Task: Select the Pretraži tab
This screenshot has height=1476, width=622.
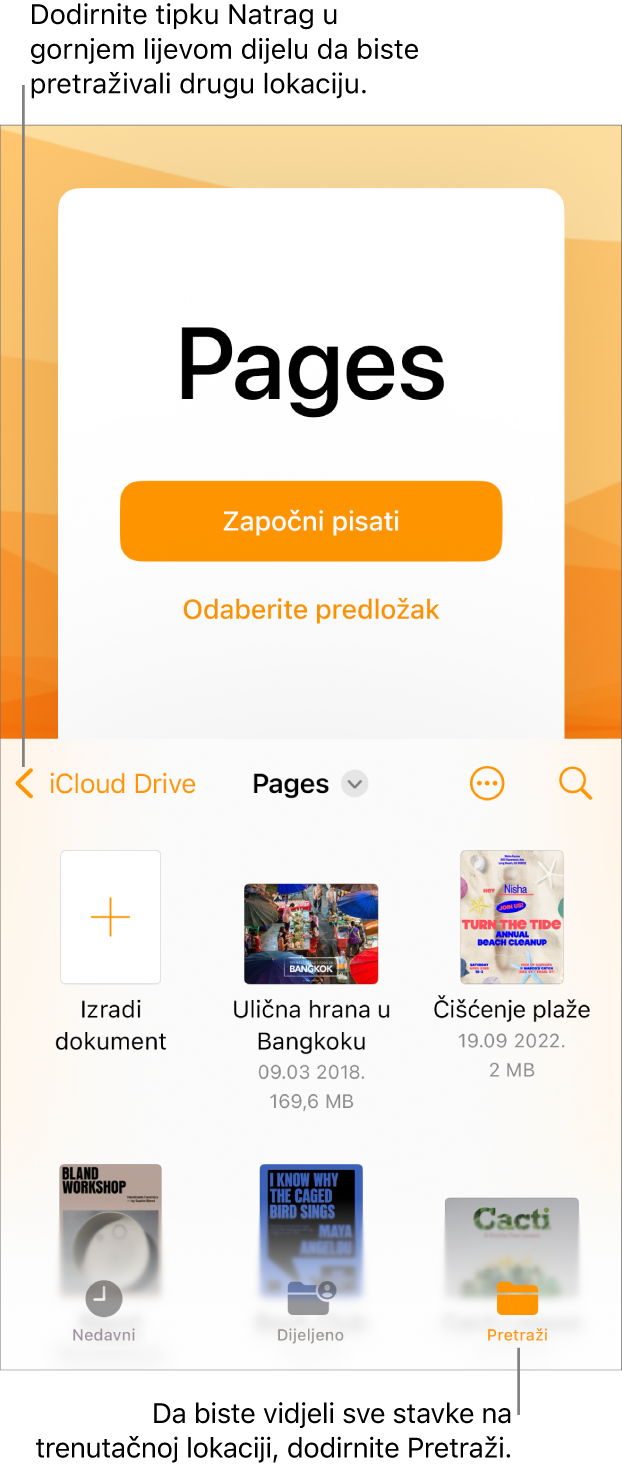Action: click(x=517, y=1312)
